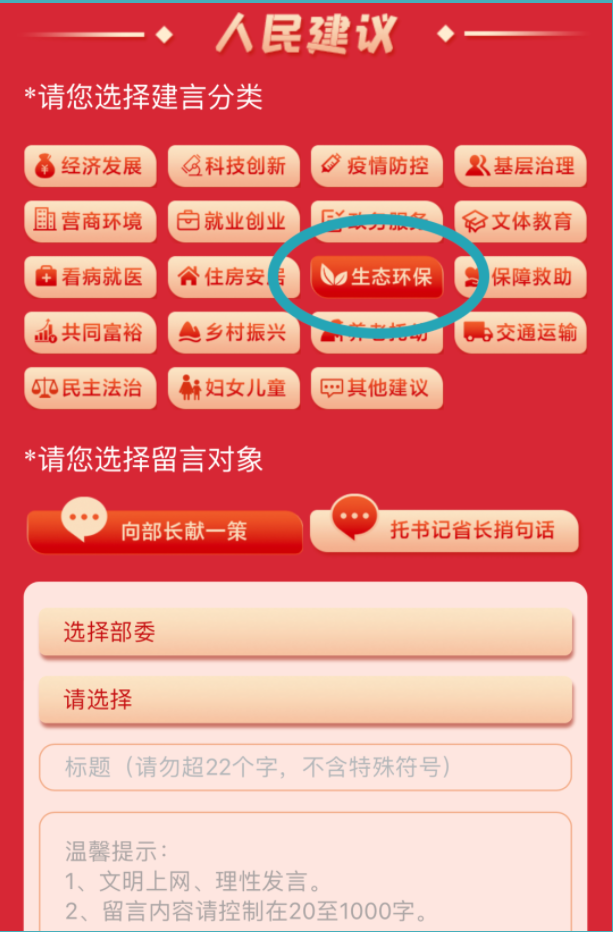Select the 其他建议 category
The height and width of the screenshot is (932, 613).
click(377, 387)
